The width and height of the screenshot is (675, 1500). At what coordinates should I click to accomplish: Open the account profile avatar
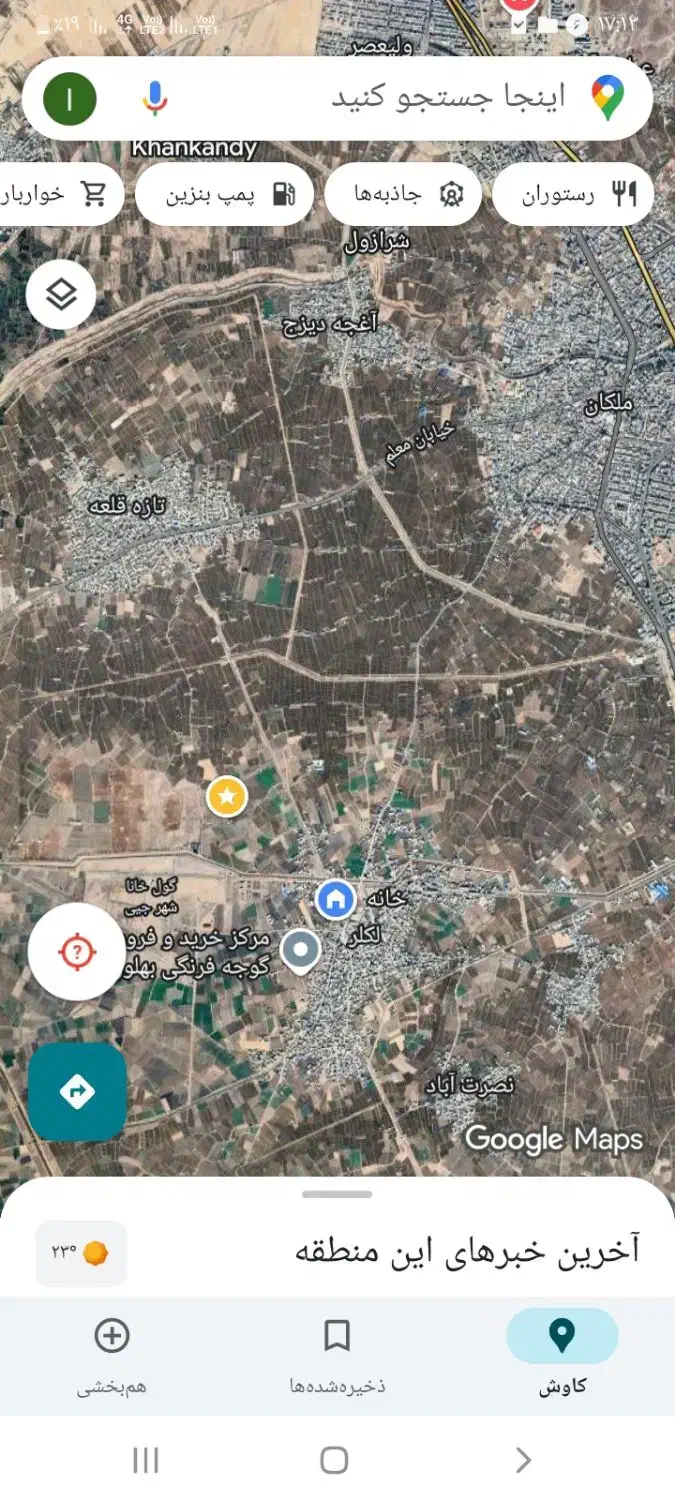70,98
